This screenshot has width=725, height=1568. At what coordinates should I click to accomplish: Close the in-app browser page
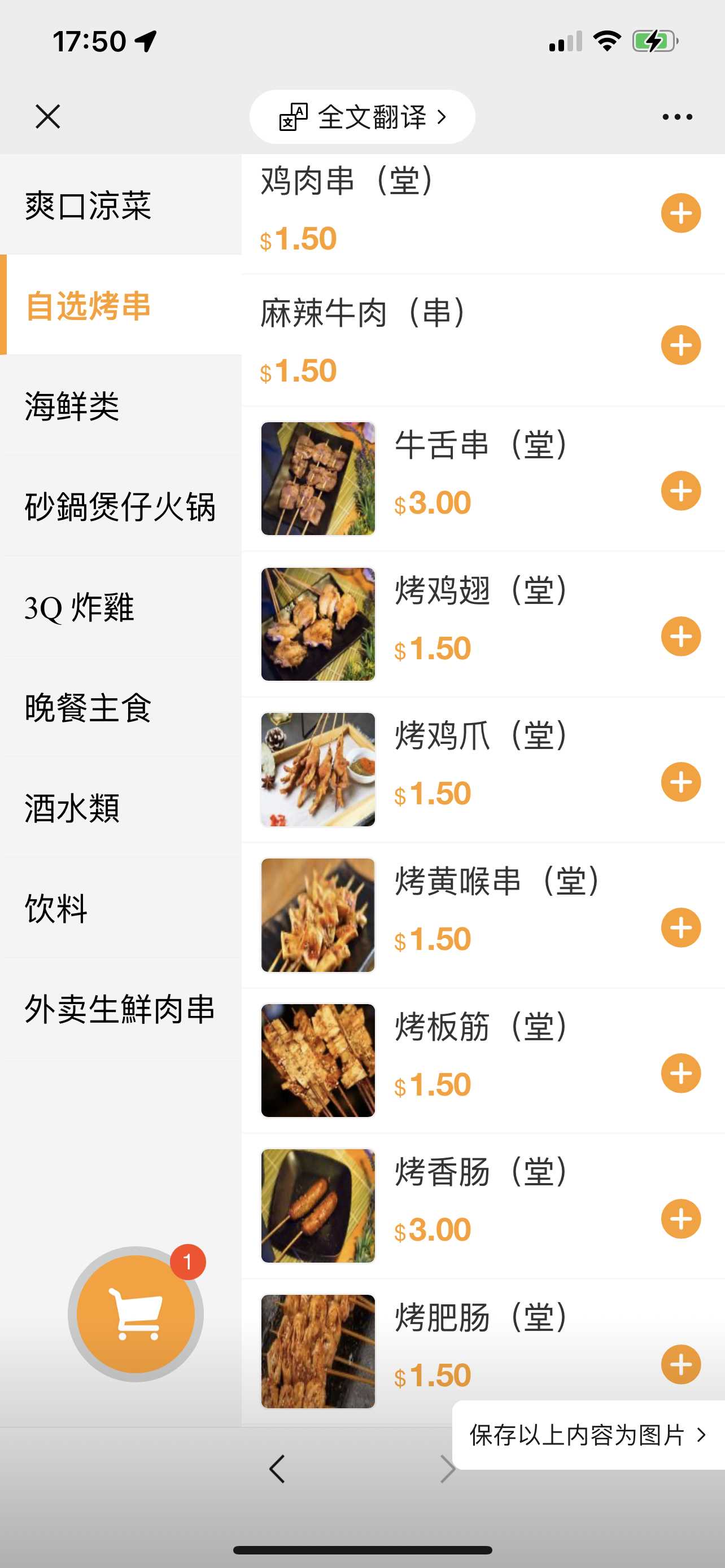[x=47, y=116]
